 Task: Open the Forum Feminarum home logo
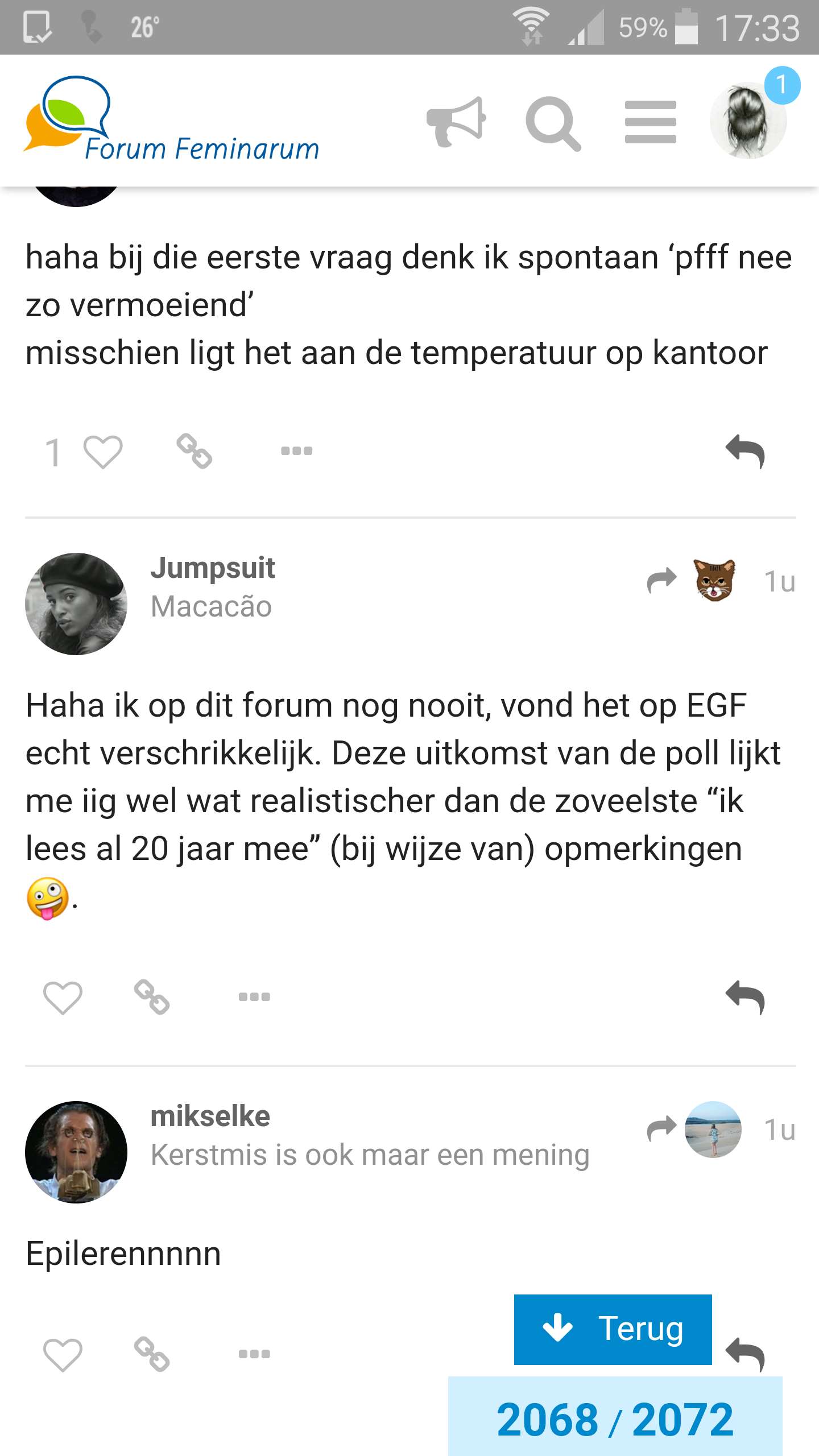[171, 119]
